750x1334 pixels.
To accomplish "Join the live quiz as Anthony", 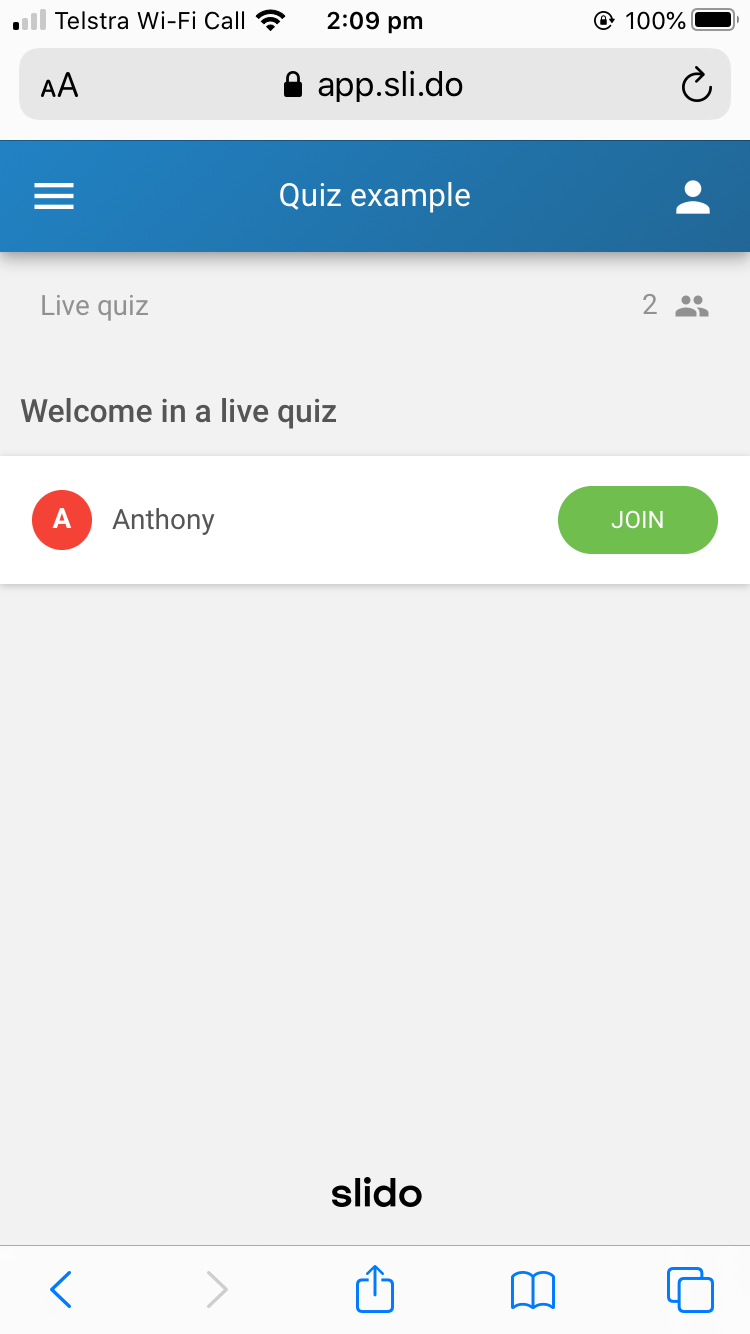I will point(637,520).
